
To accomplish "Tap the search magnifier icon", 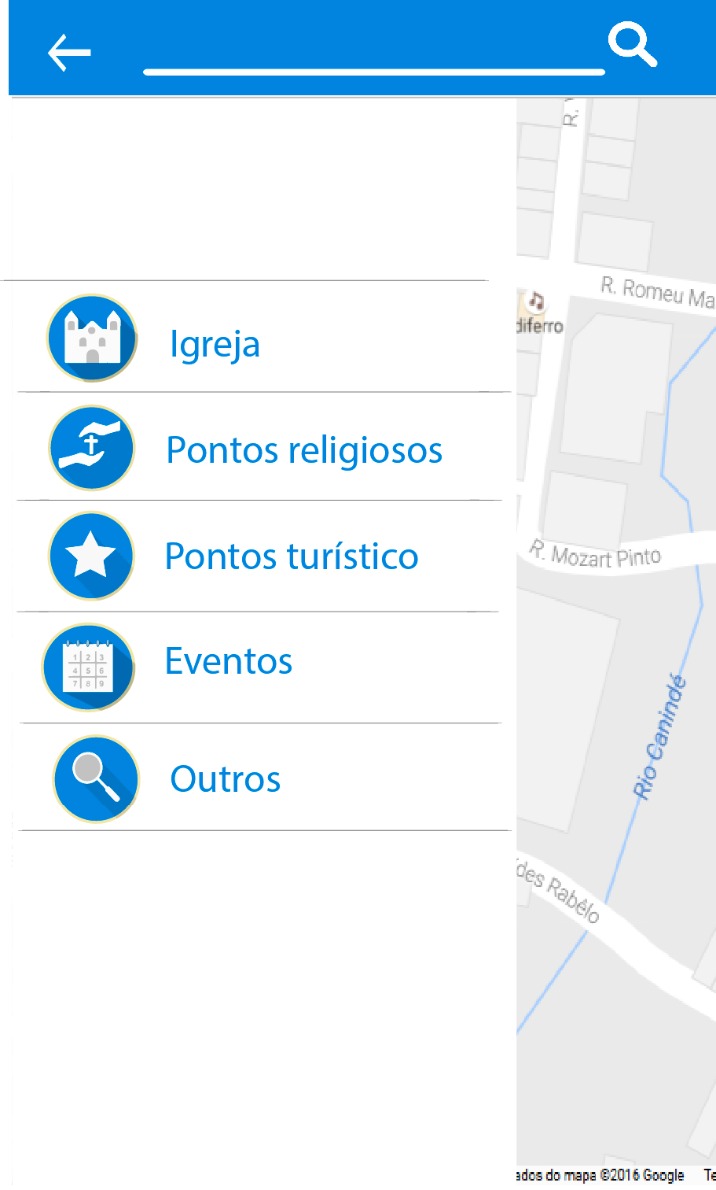I will [x=632, y=45].
